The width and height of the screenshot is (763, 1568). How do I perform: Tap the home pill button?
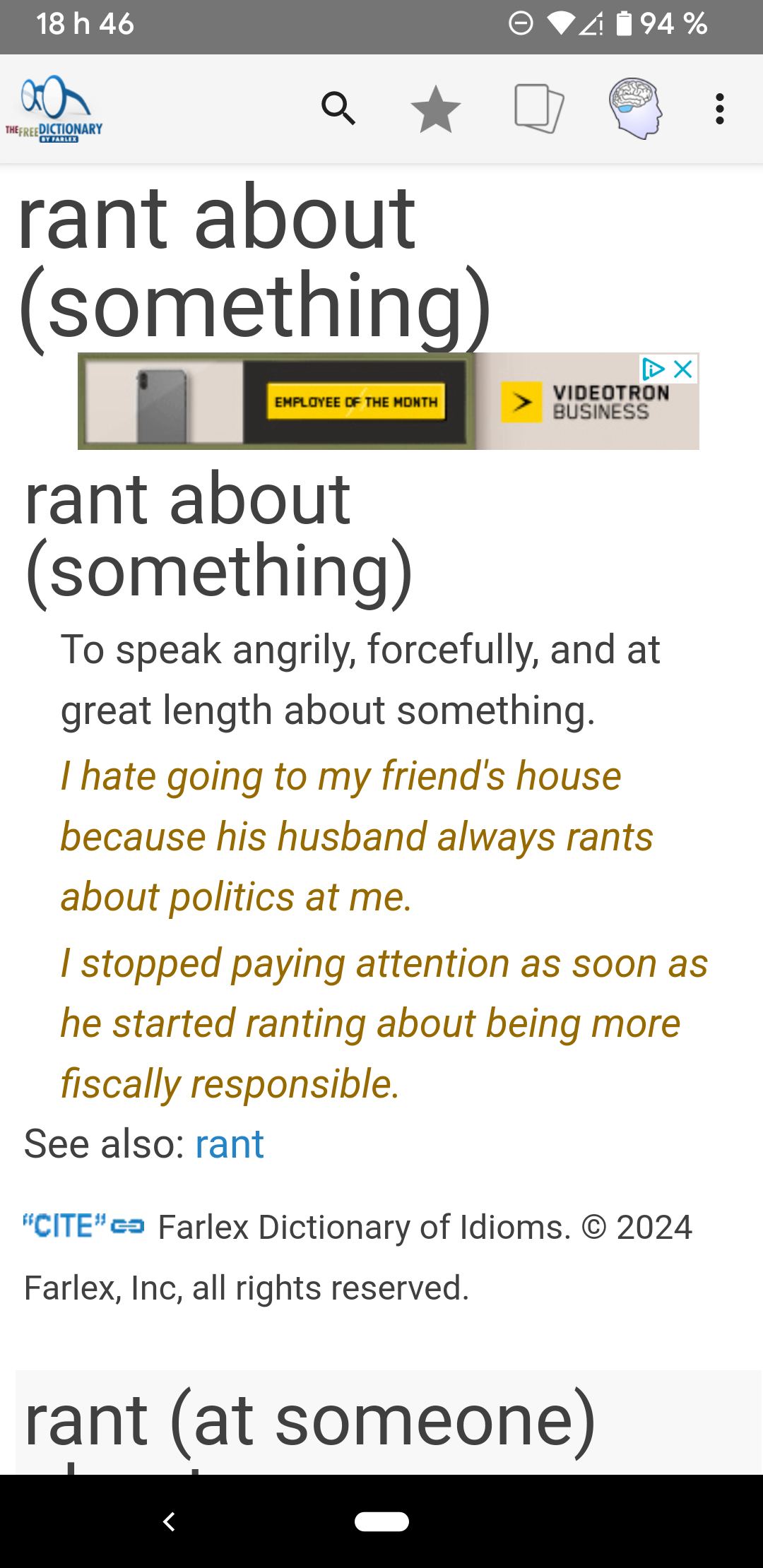(381, 1521)
